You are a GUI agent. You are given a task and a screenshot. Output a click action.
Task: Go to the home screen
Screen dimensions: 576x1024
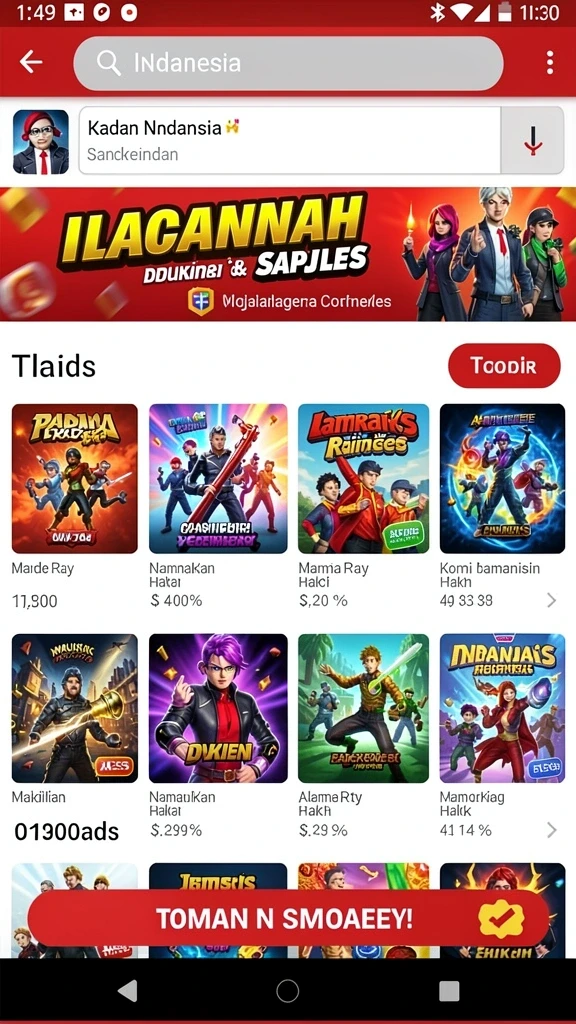point(287,991)
